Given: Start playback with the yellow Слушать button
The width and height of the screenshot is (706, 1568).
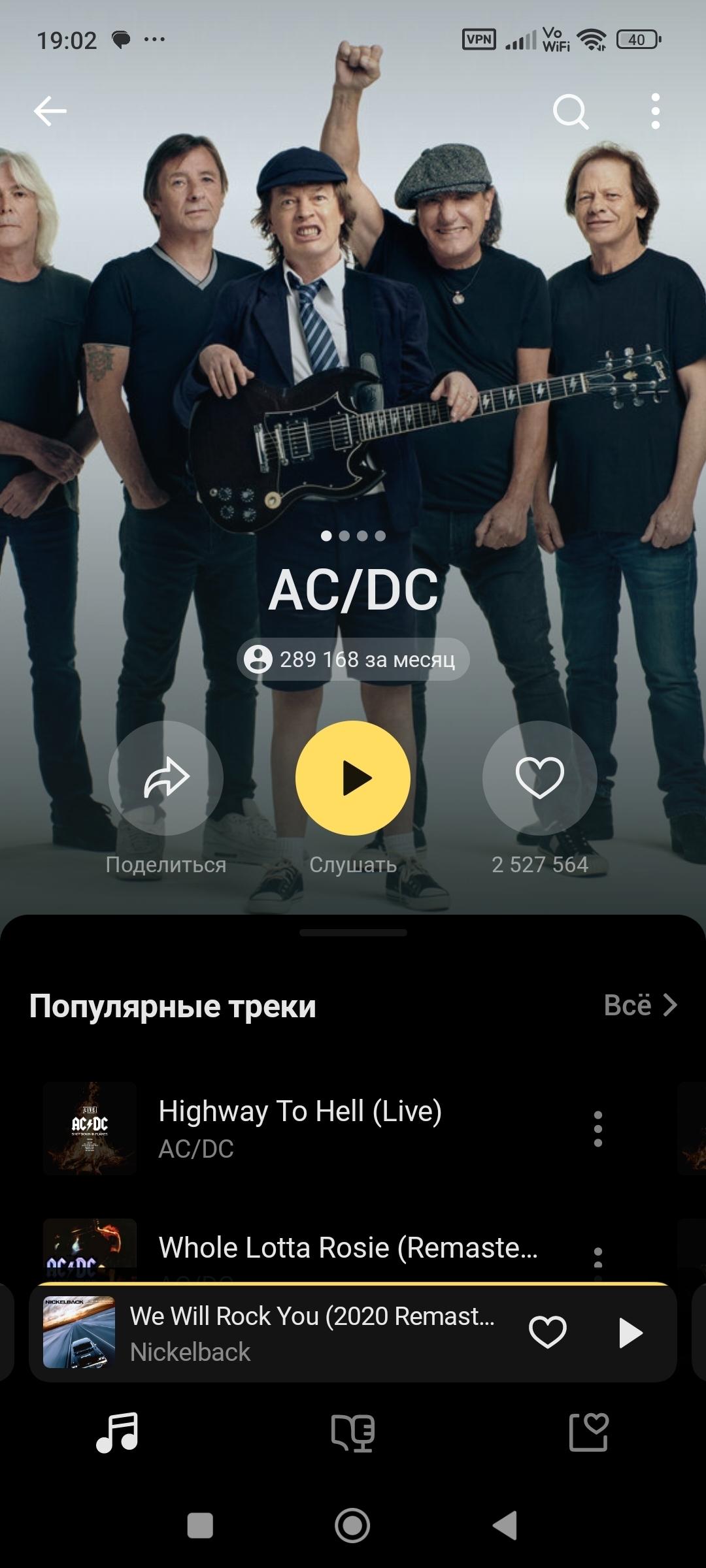Looking at the screenshot, I should [x=353, y=777].
